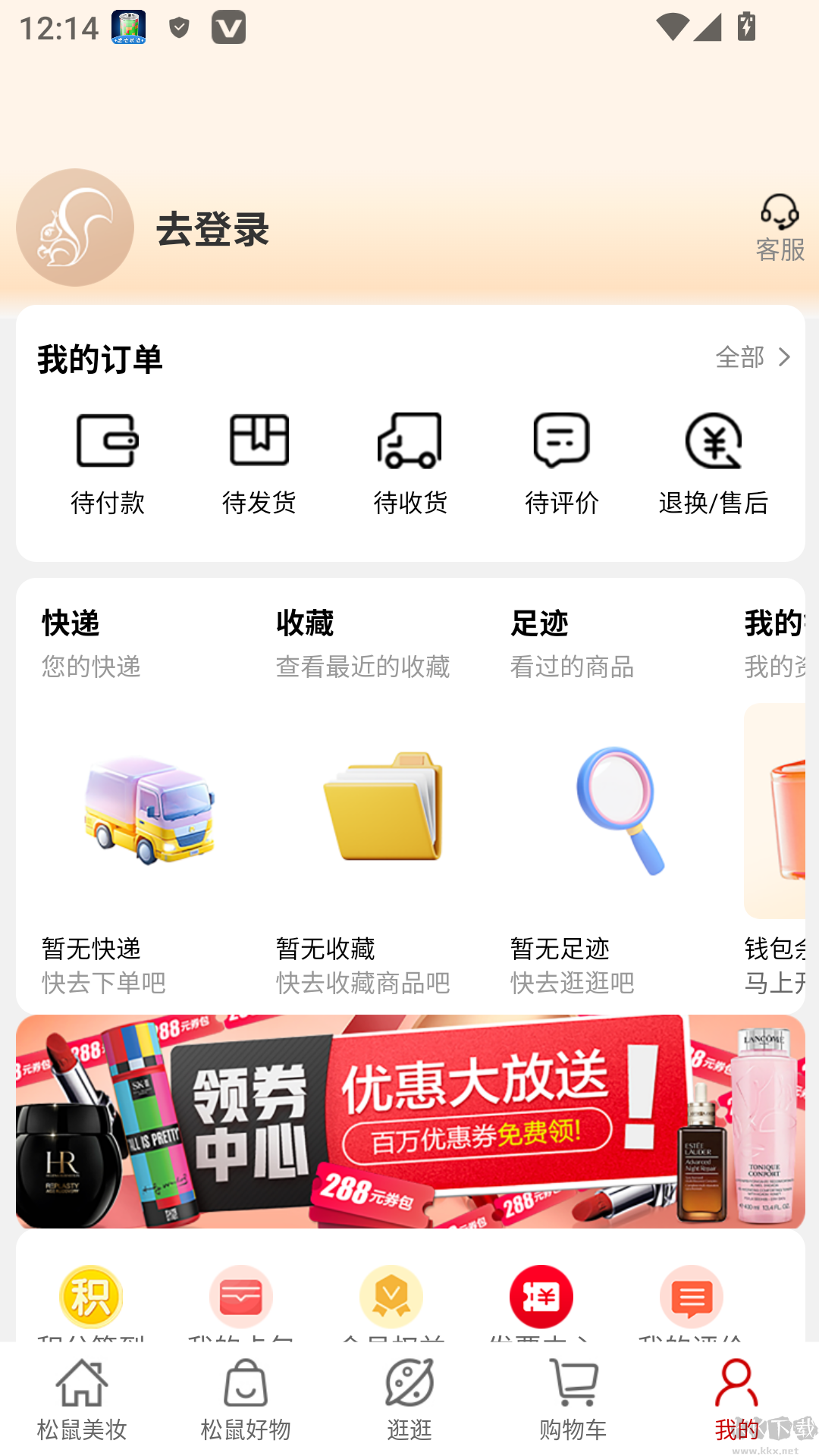Switch to the 购物车 shopping cart tab
819x1456 pixels.
(573, 1399)
